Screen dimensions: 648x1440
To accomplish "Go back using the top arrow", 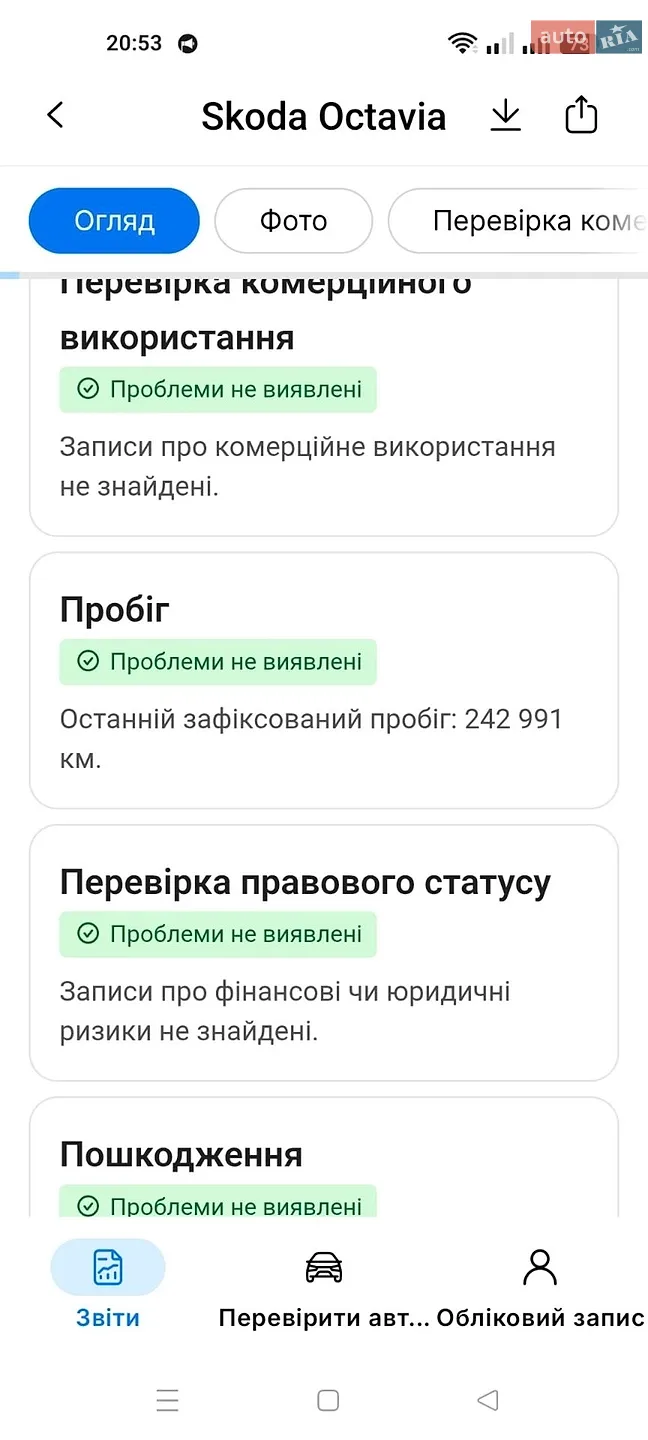I will [55, 115].
